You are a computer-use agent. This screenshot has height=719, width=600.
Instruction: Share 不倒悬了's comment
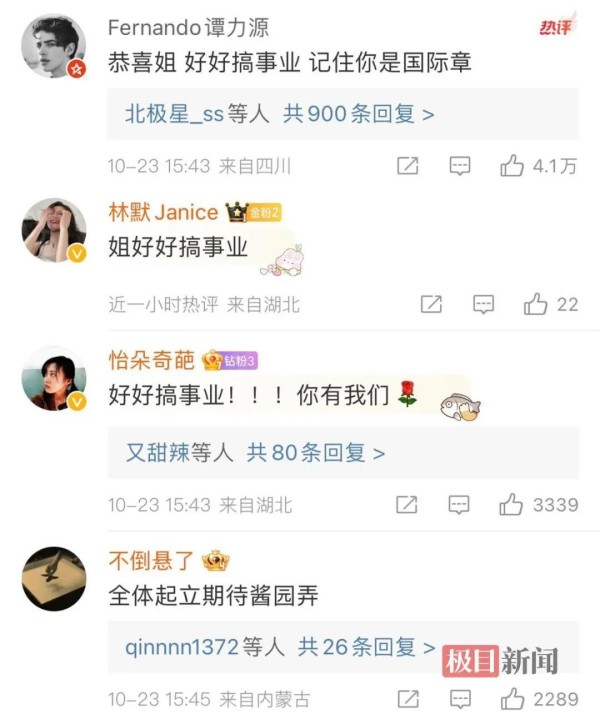tap(406, 697)
